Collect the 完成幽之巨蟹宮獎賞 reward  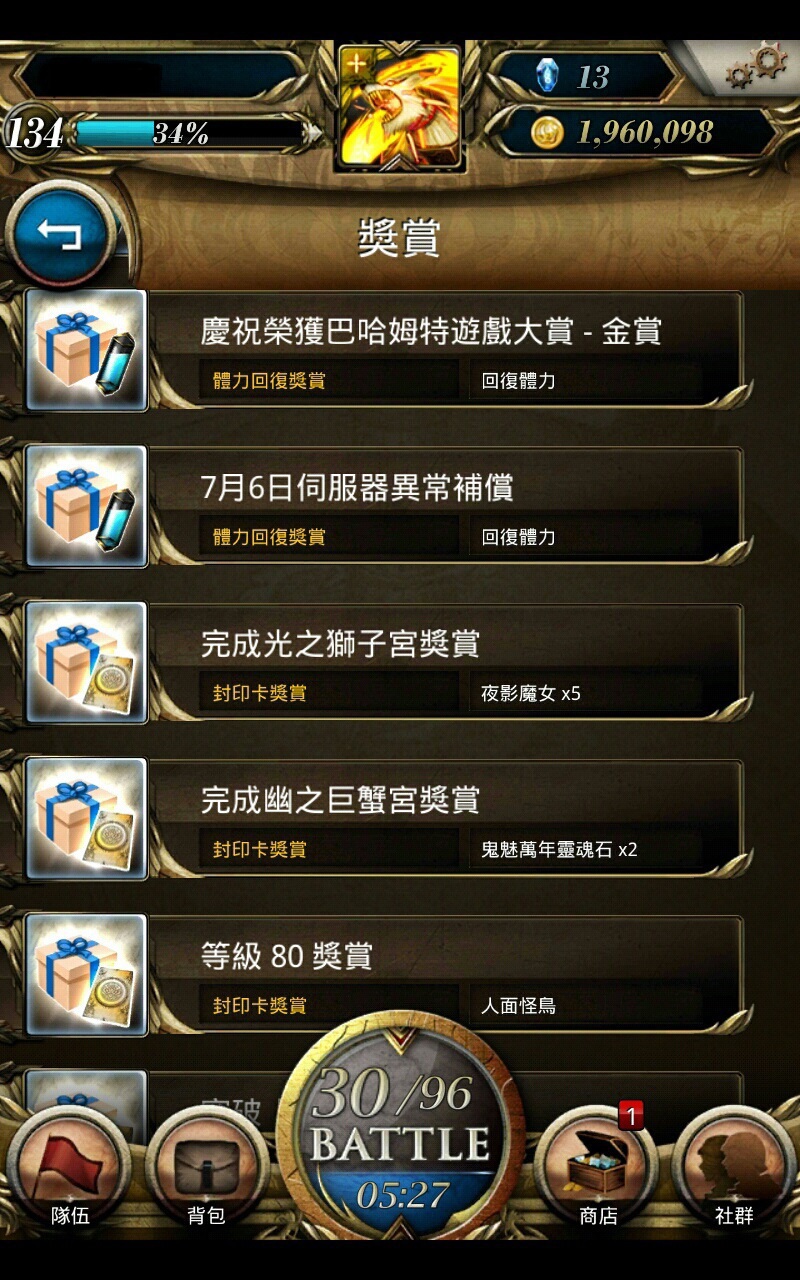(430, 820)
